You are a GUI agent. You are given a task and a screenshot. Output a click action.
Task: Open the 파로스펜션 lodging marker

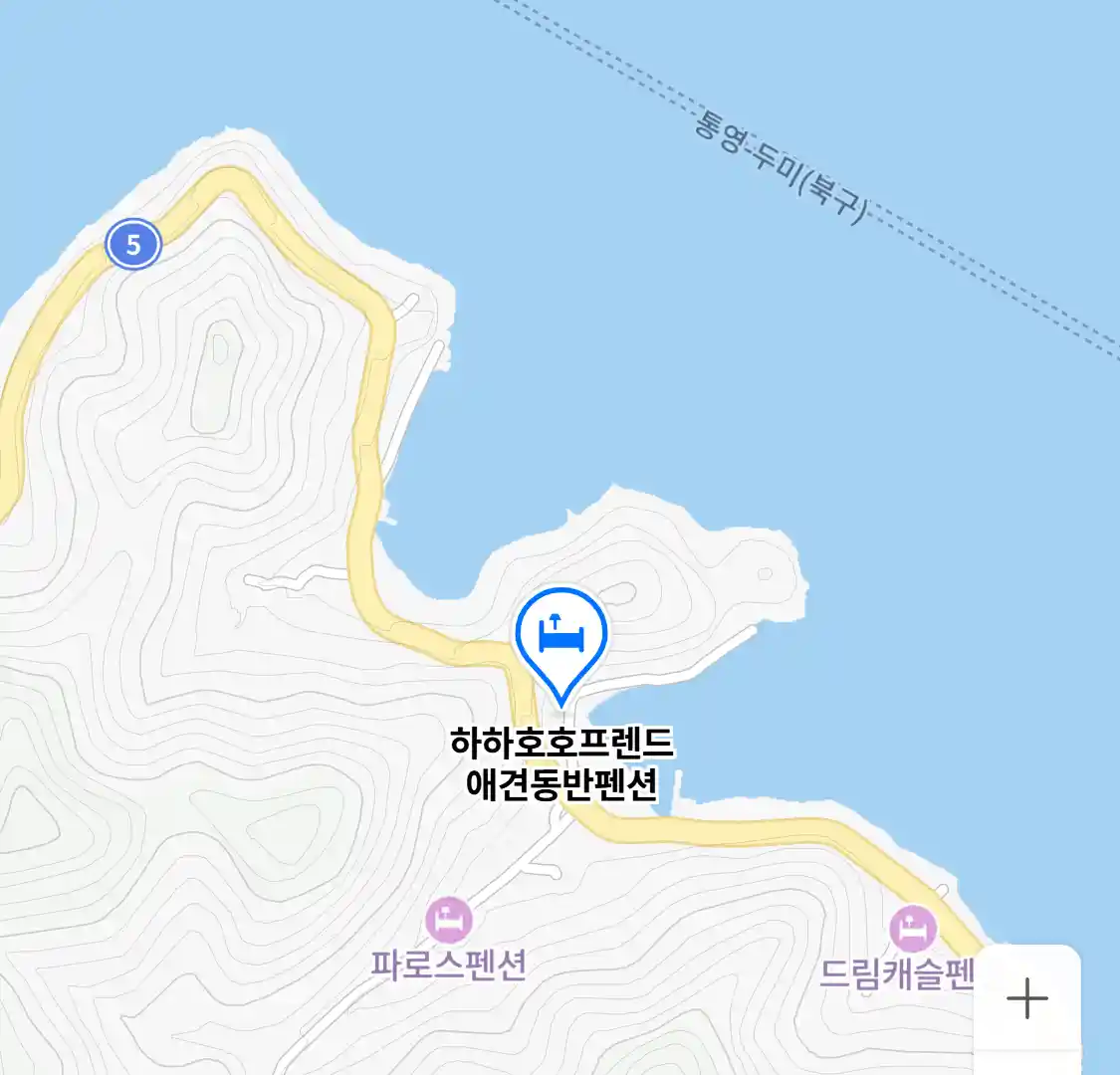(449, 920)
